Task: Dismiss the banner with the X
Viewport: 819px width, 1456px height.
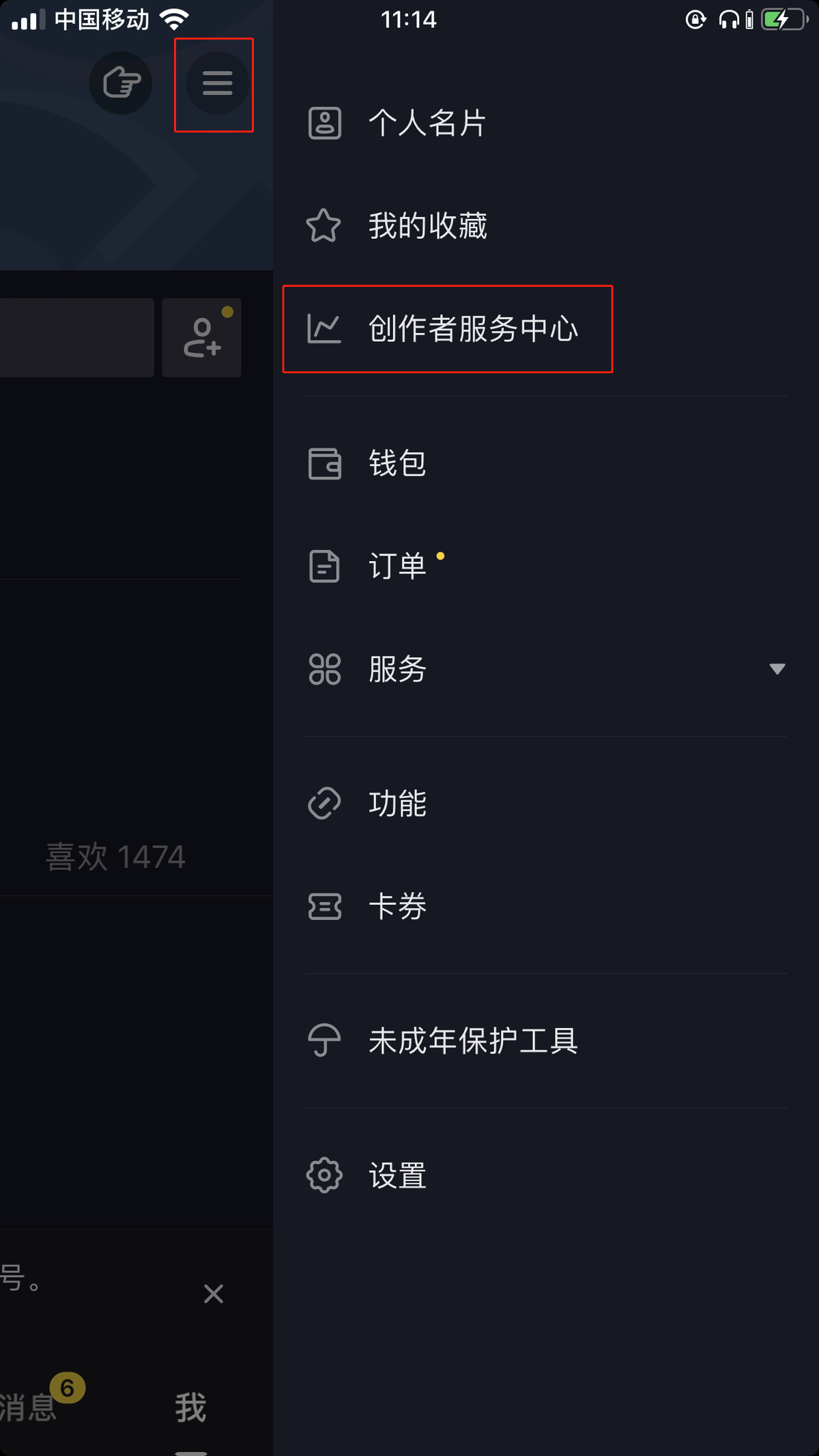Action: coord(214,1294)
